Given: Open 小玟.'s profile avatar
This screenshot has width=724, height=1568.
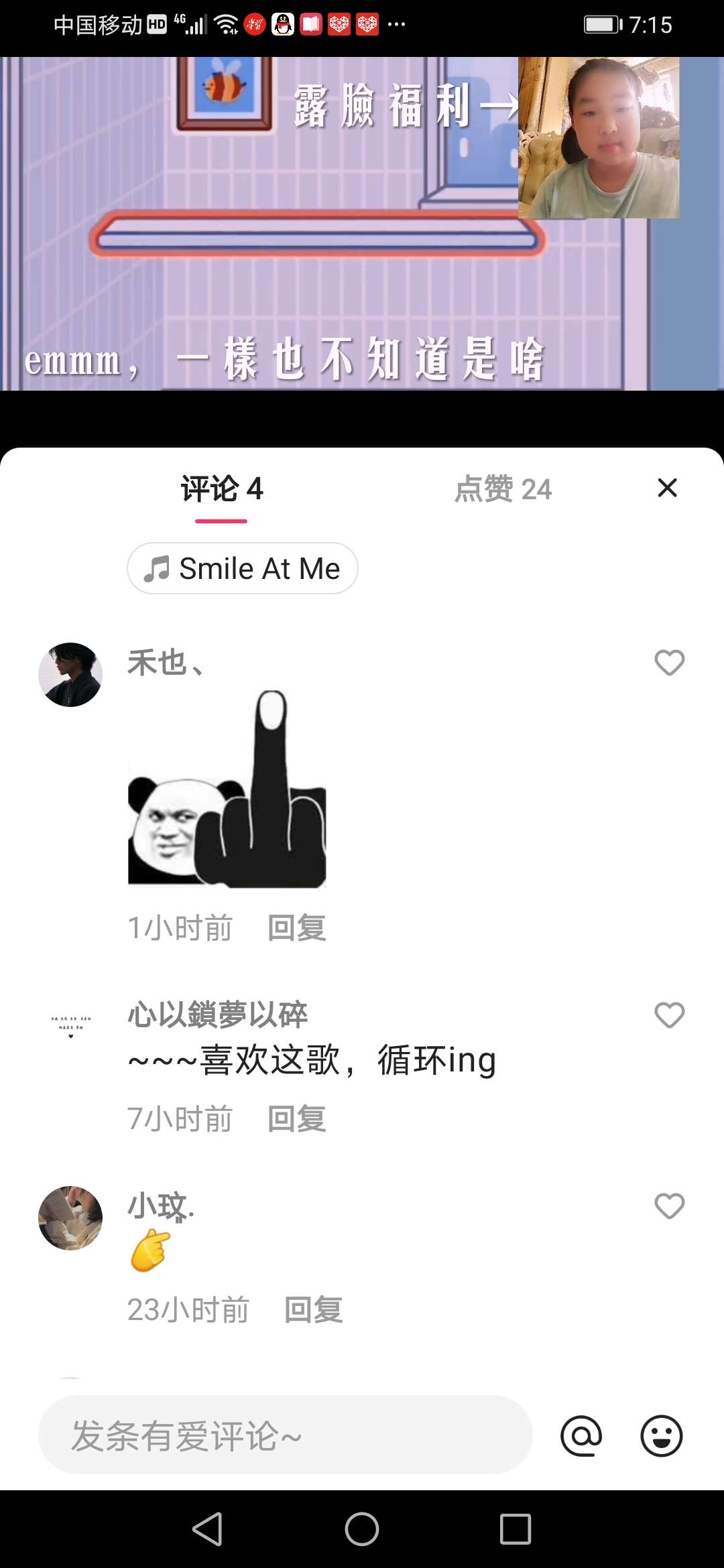Looking at the screenshot, I should [x=70, y=1218].
